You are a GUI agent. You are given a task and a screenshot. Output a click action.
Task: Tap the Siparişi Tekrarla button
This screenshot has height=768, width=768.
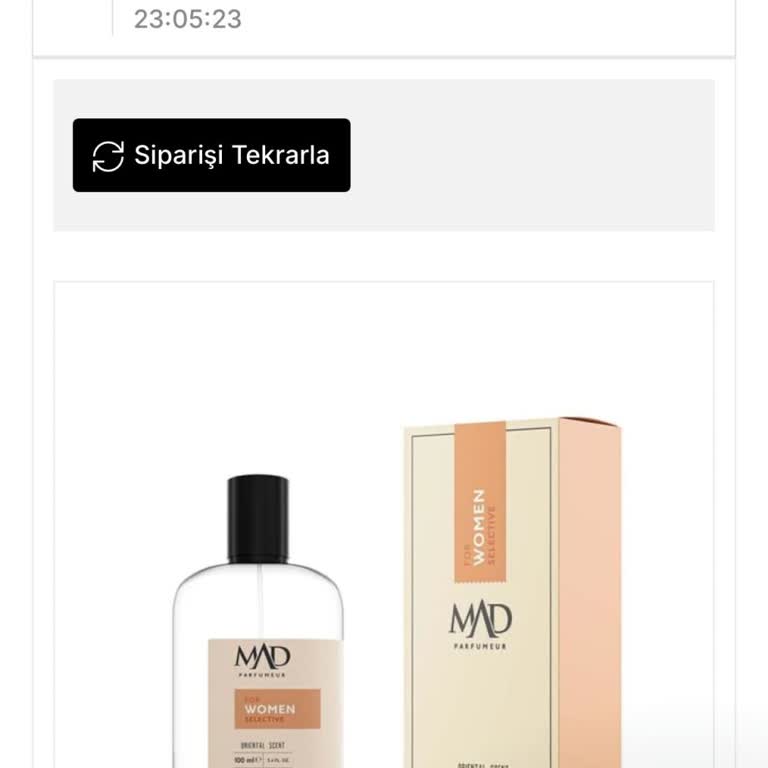pos(211,155)
